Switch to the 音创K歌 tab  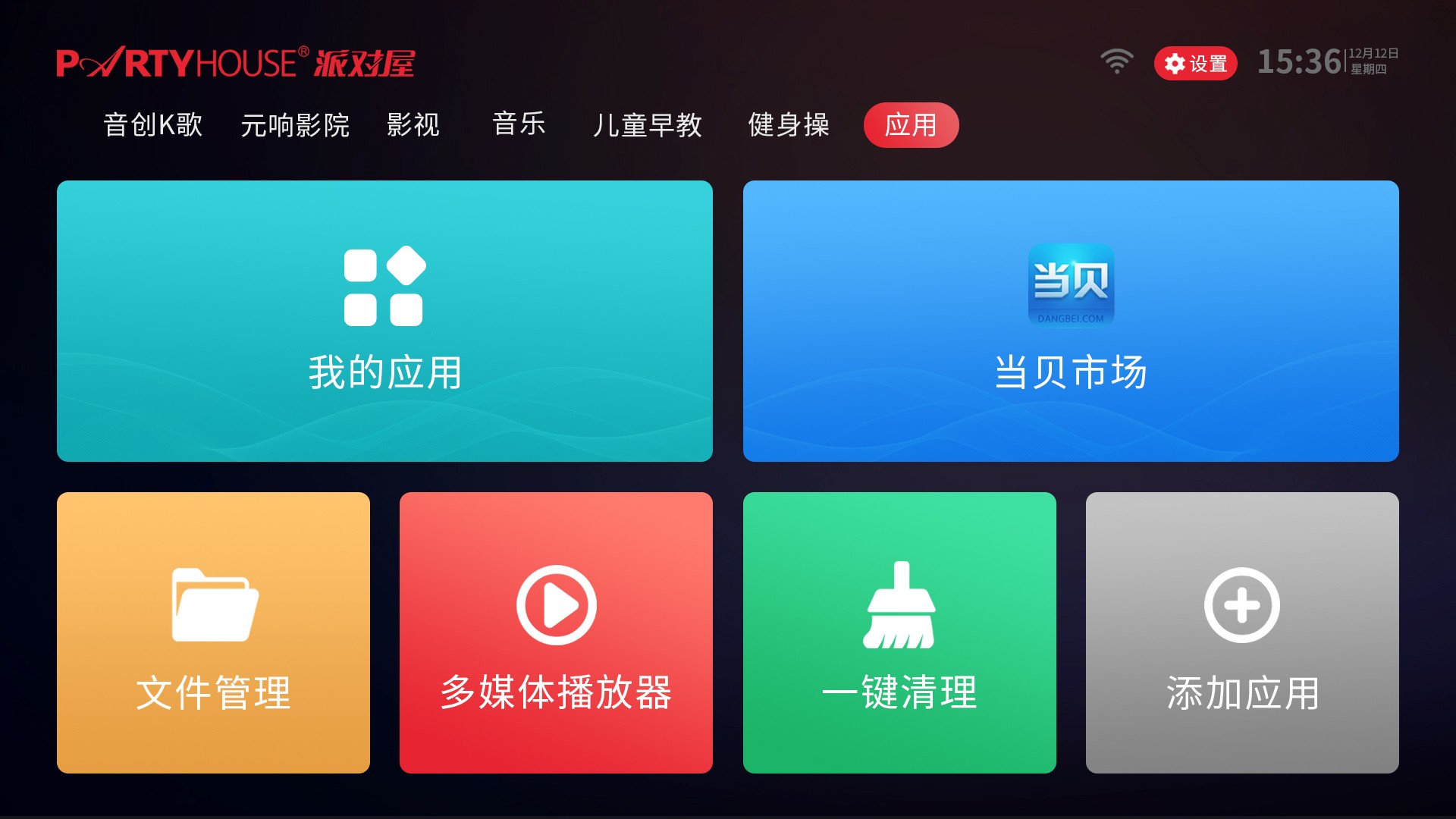(153, 125)
